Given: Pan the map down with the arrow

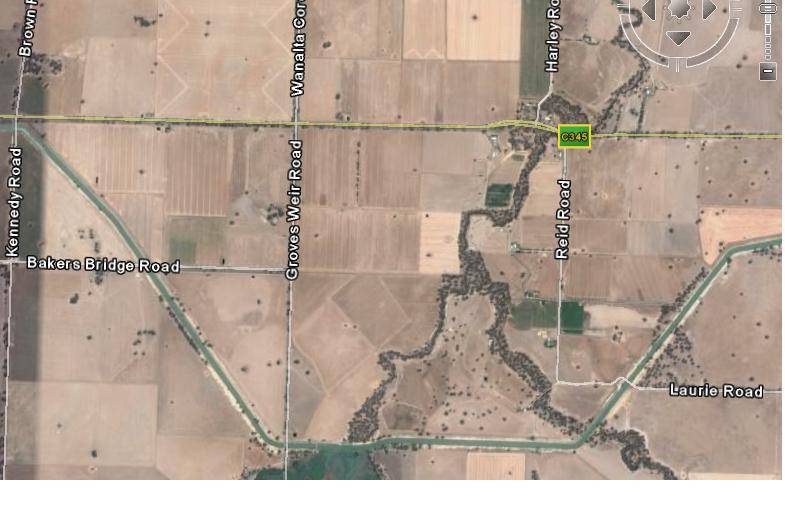Looking at the screenshot, I should coord(679,39).
